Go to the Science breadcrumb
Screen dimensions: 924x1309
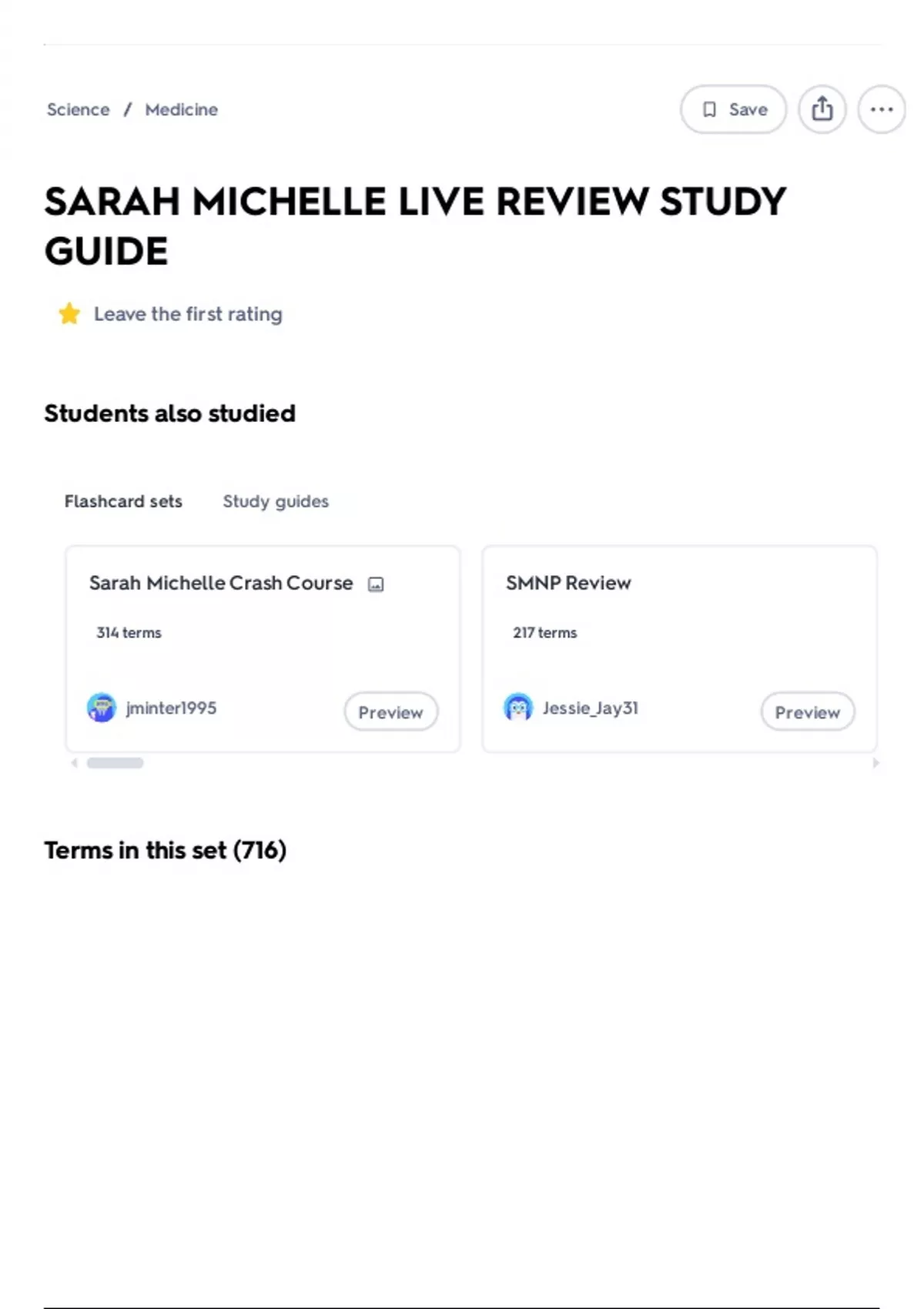78,109
